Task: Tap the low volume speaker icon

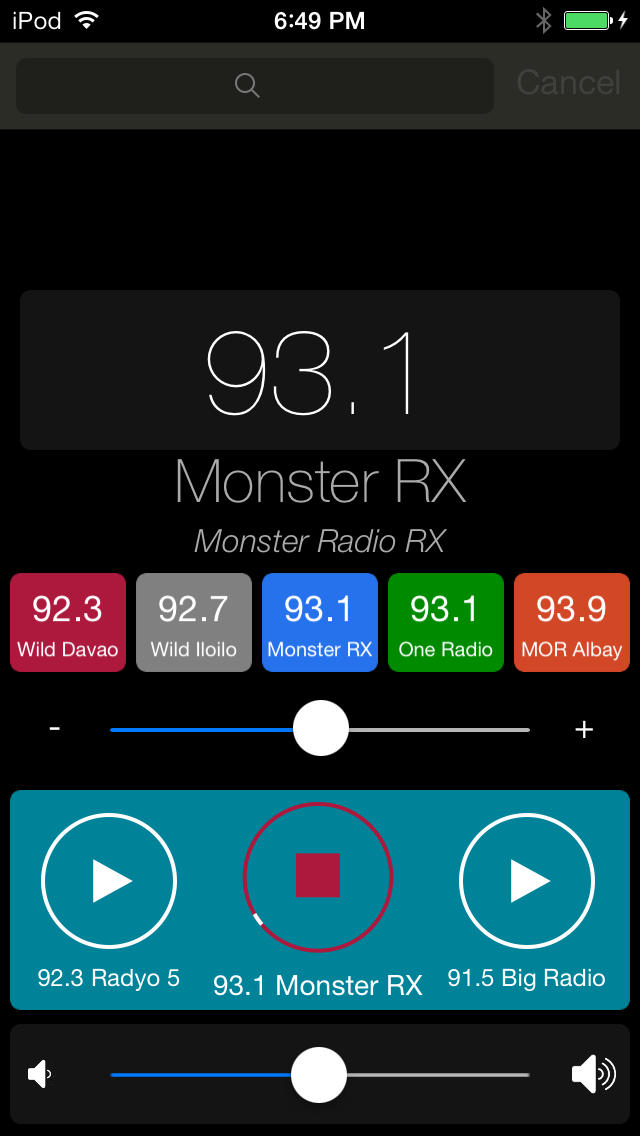Action: [x=39, y=1074]
